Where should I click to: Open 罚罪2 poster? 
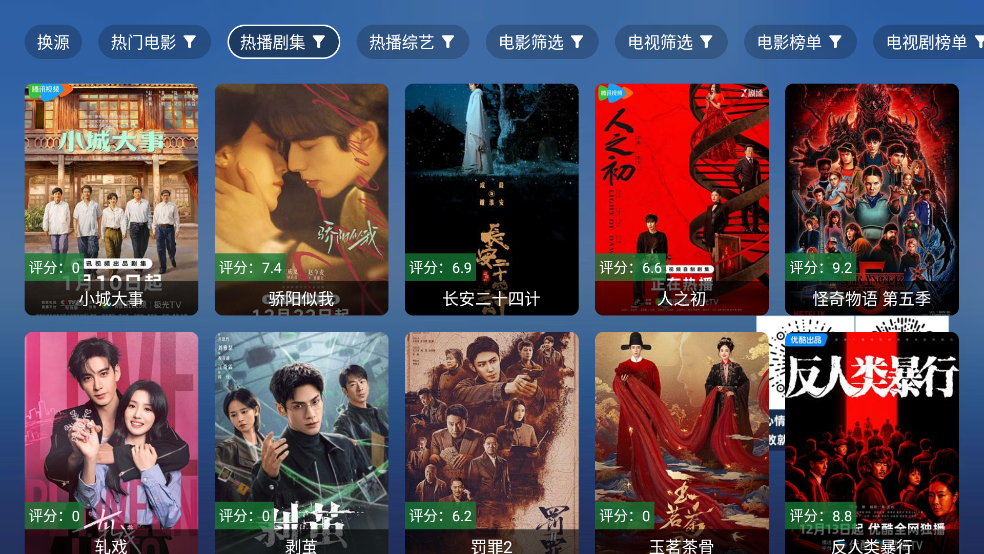(491, 442)
